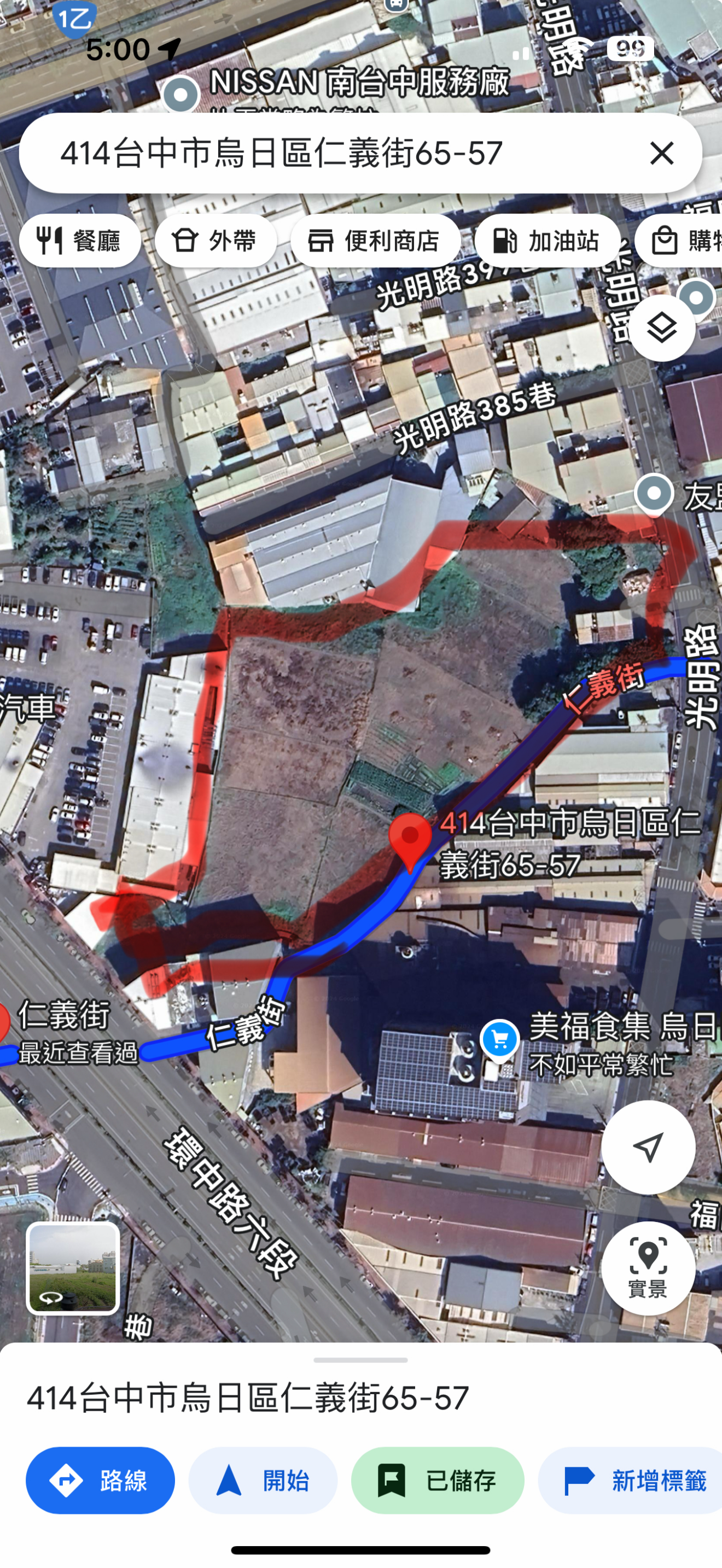Select the 外帶 chip
Image resolution: width=722 pixels, height=1568 pixels.
pos(216,241)
